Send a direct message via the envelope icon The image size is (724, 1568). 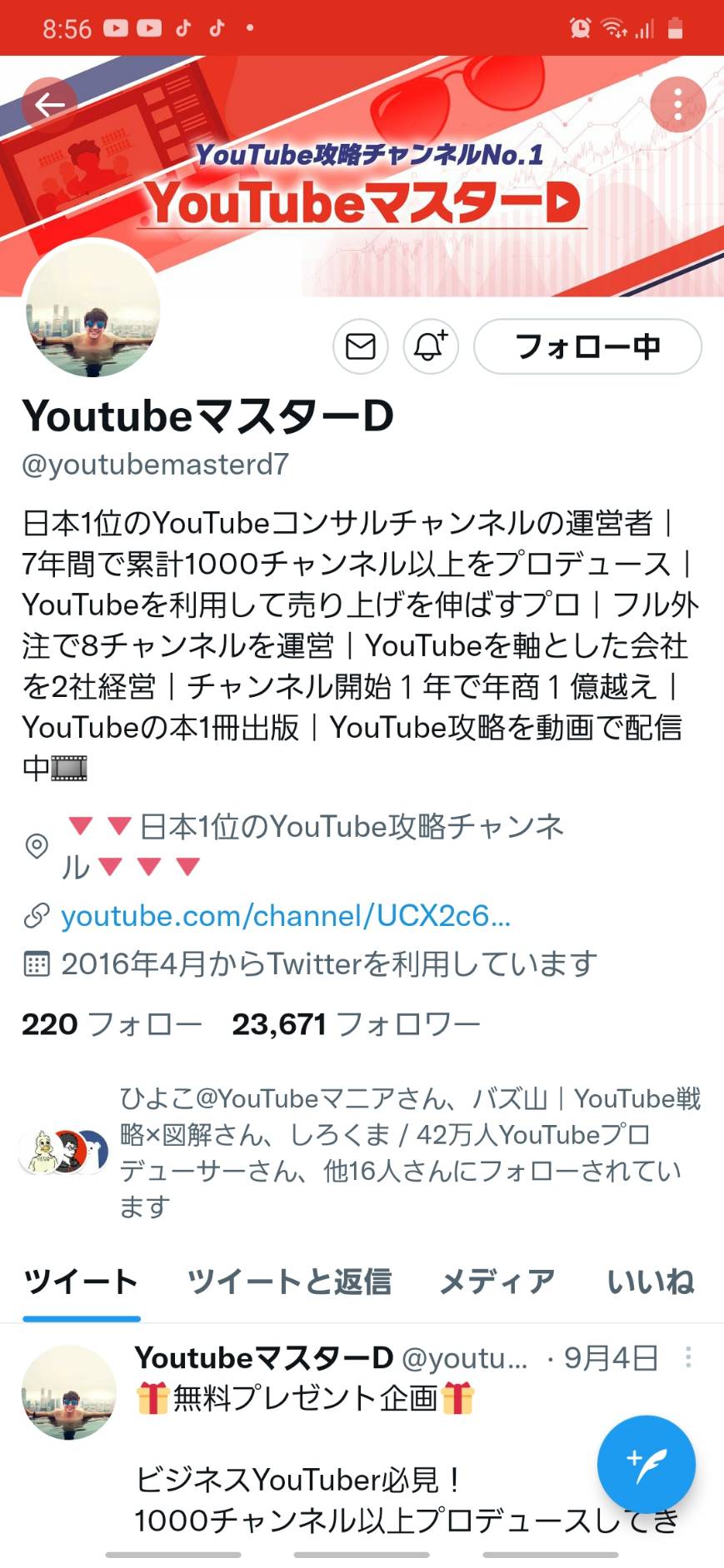361,346
